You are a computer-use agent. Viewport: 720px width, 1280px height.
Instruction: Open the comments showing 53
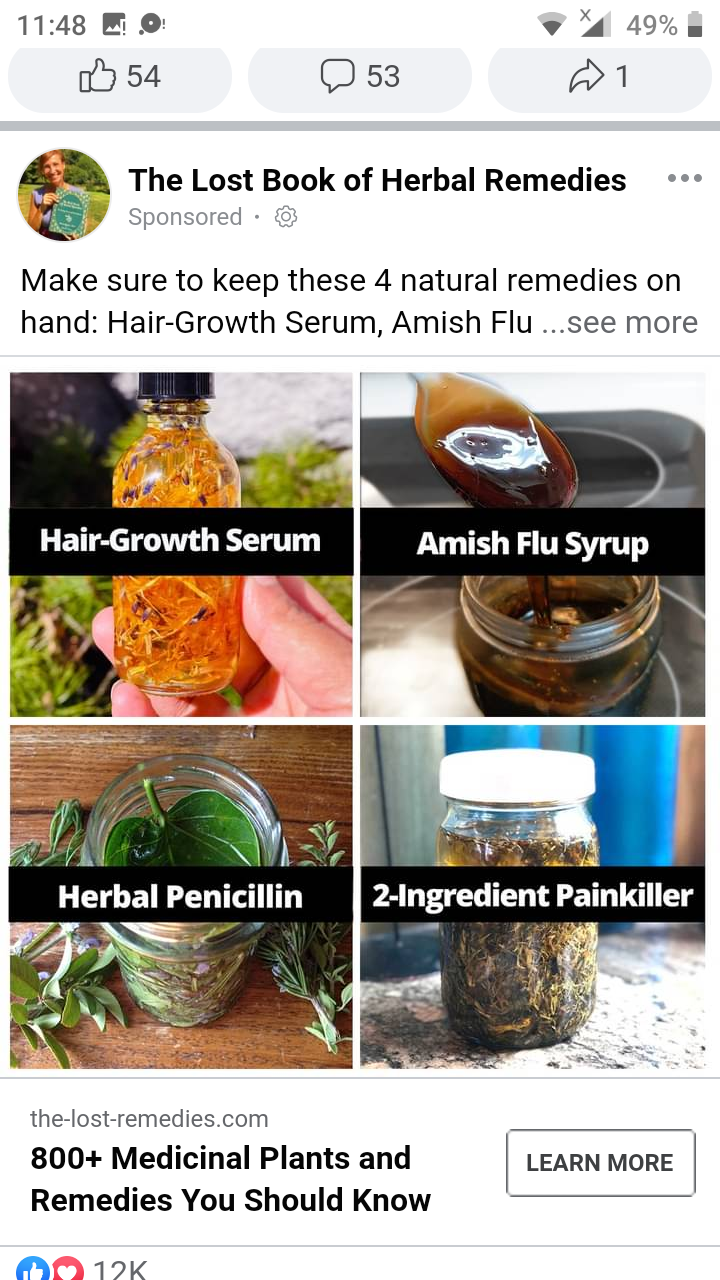click(x=360, y=77)
